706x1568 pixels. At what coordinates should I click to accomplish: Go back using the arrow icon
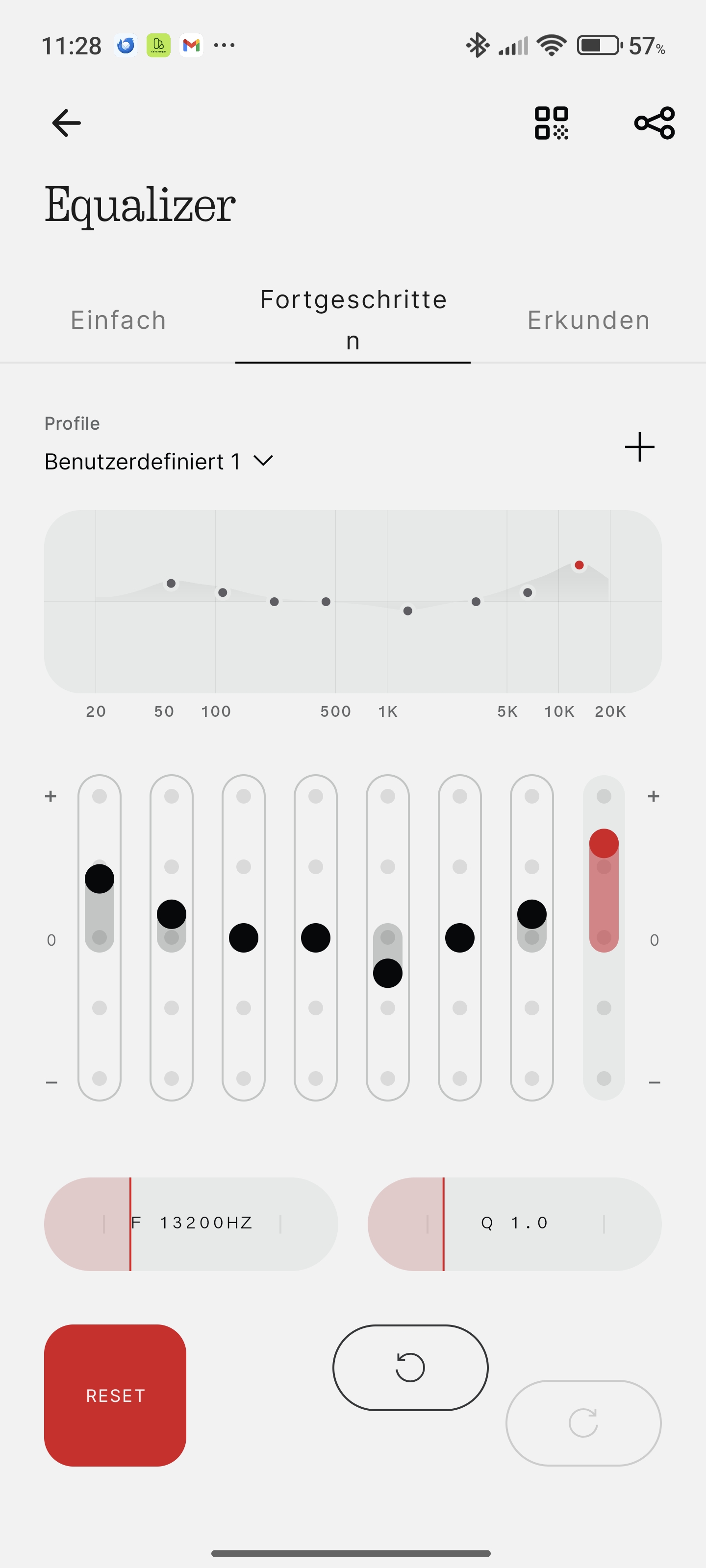(x=66, y=123)
